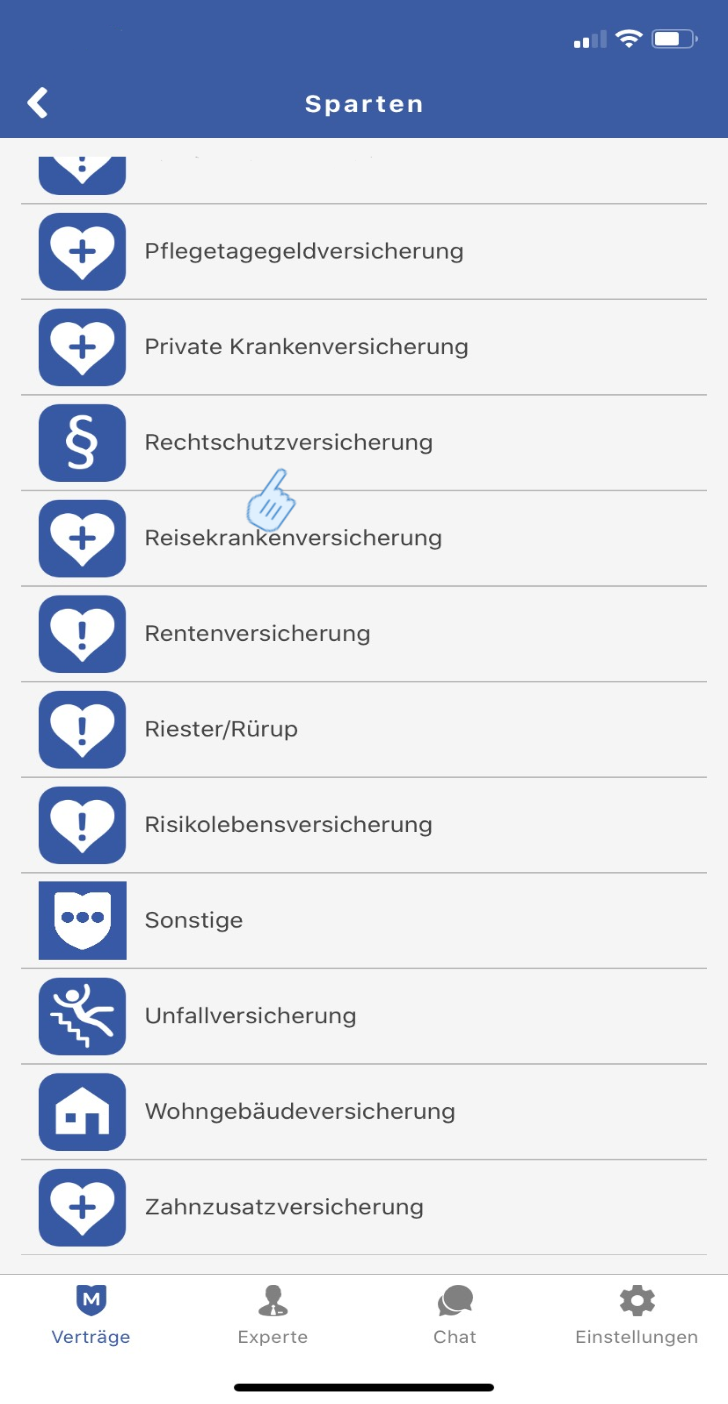The width and height of the screenshot is (728, 1404).
Task: Open Wohngebäudeversicherung entry
Action: pos(299,1112)
